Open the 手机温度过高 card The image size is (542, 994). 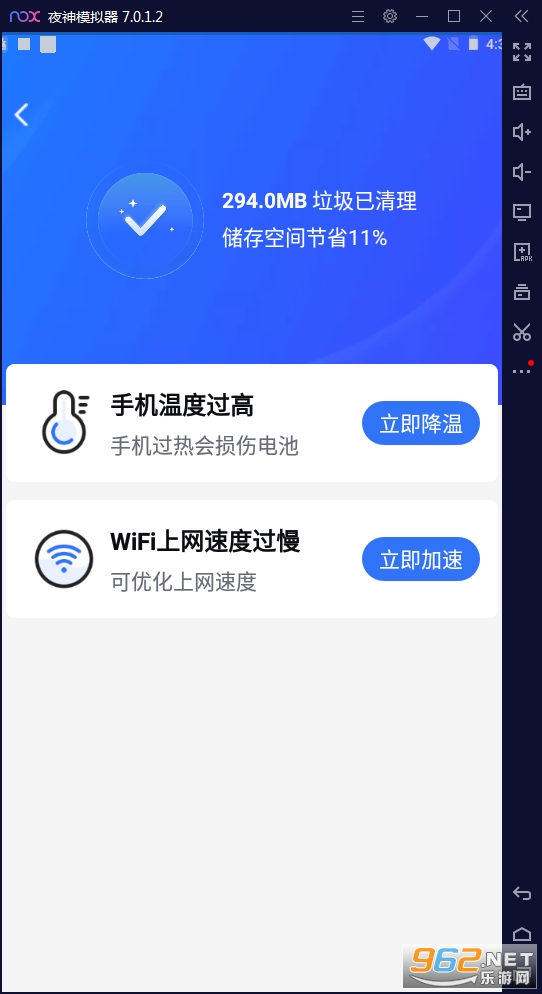coord(252,423)
